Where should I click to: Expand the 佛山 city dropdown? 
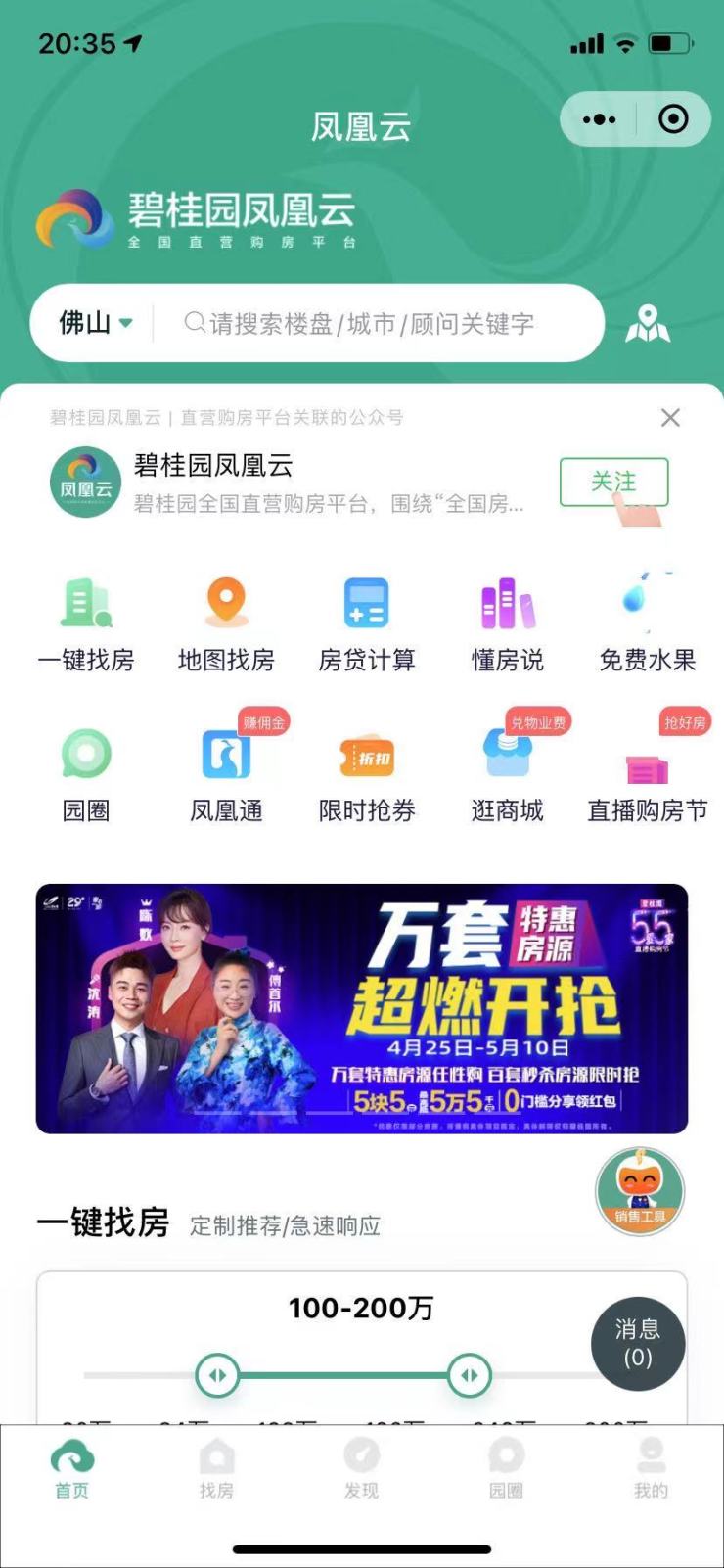coord(96,323)
